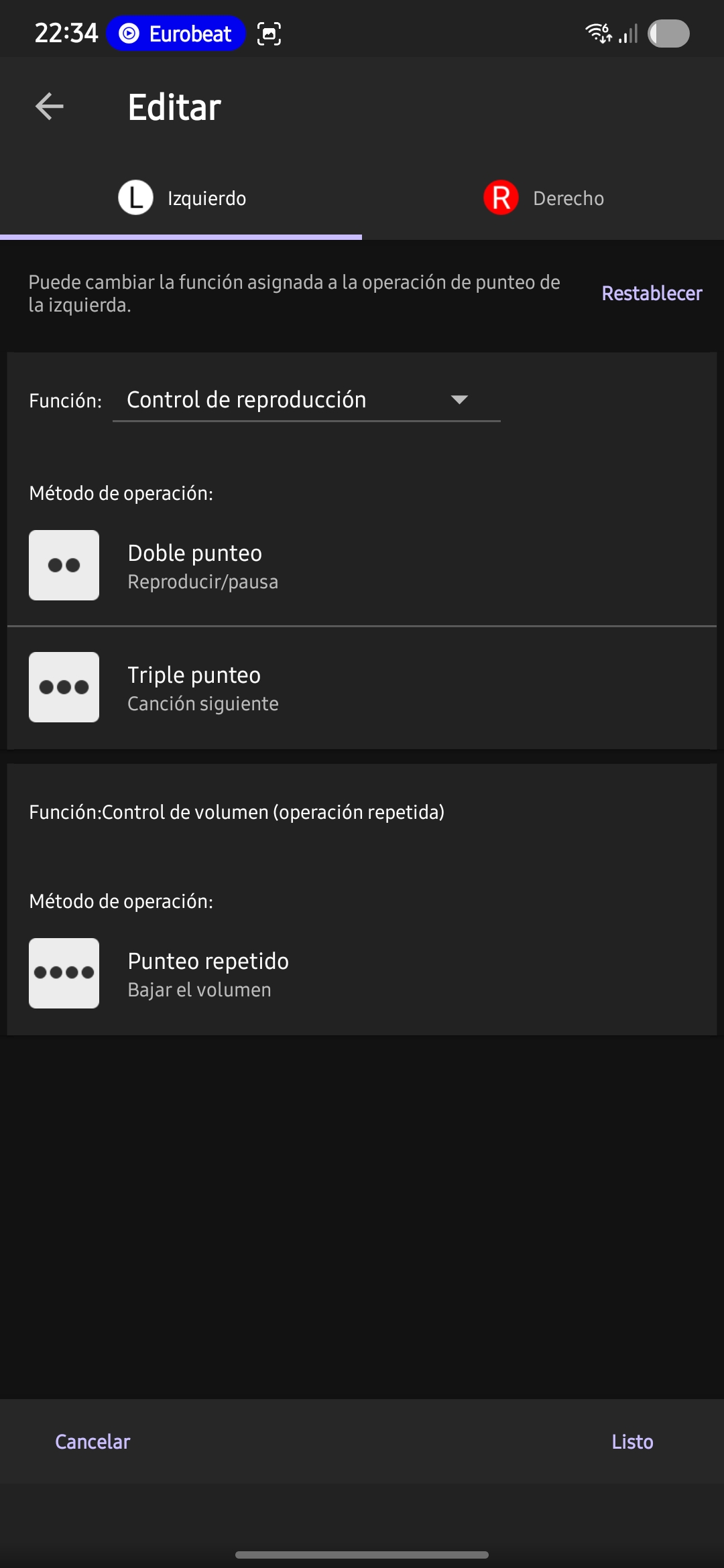Viewport: 724px width, 1568px height.
Task: Open the Triple punteo setting
Action: (x=362, y=688)
